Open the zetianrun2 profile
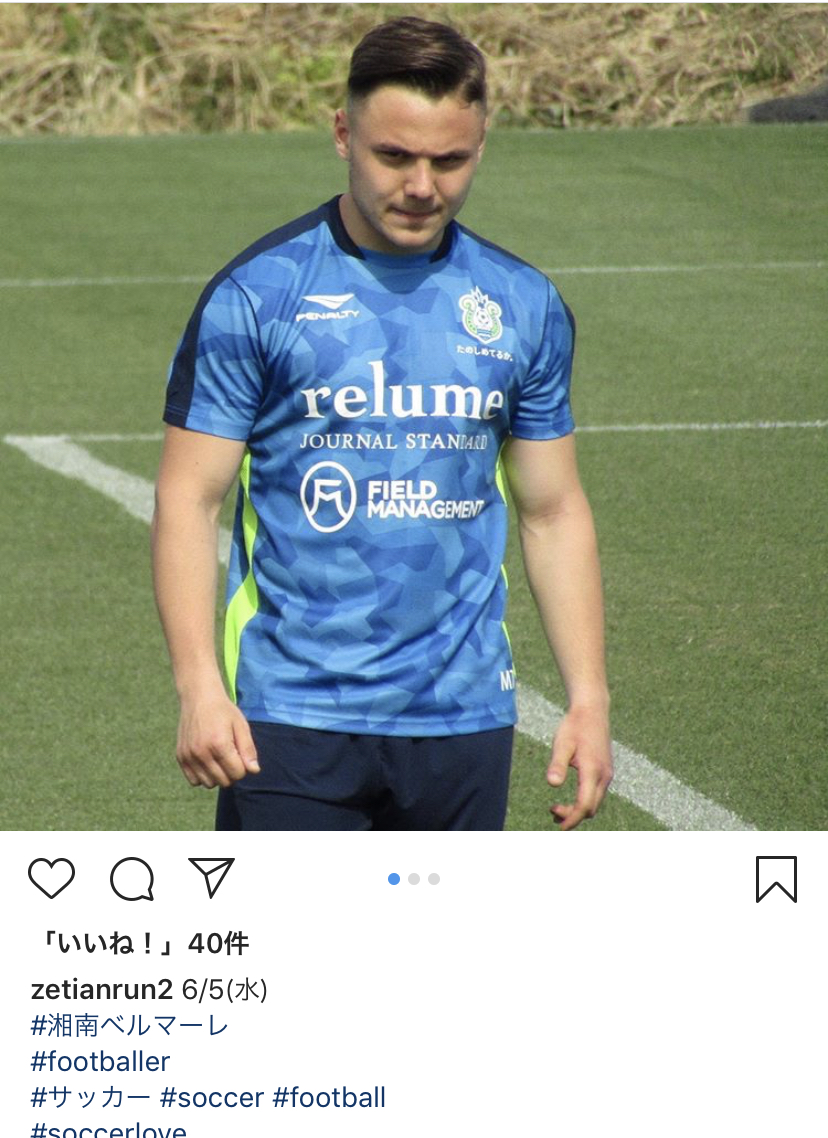The height and width of the screenshot is (1138, 828). [102, 990]
